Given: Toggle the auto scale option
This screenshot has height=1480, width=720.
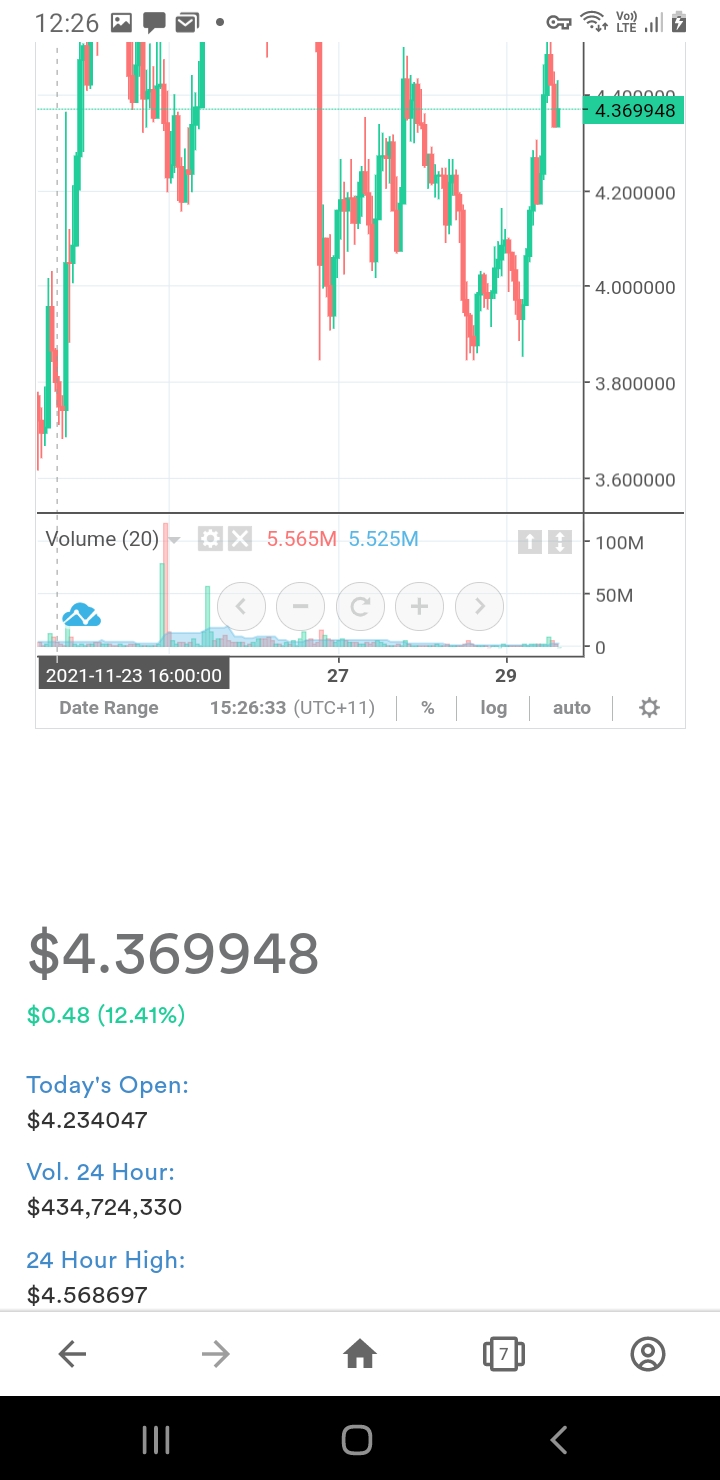Looking at the screenshot, I should click(x=571, y=708).
